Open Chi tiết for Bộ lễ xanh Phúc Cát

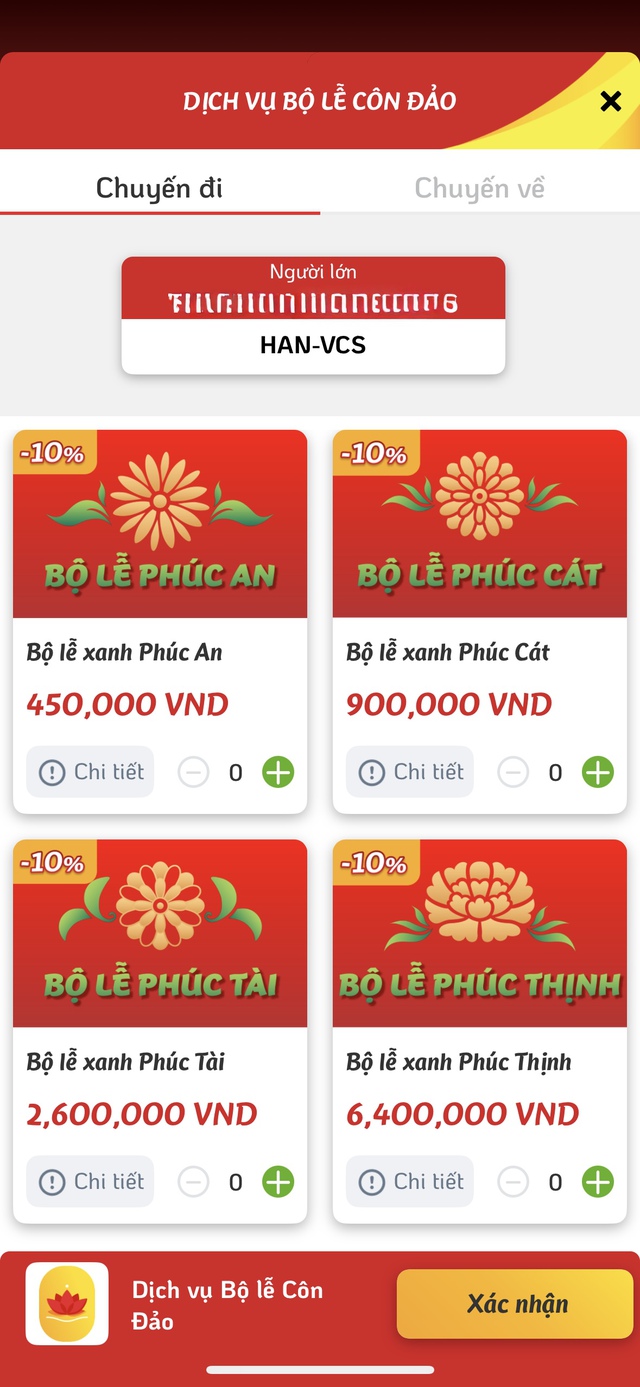[411, 772]
